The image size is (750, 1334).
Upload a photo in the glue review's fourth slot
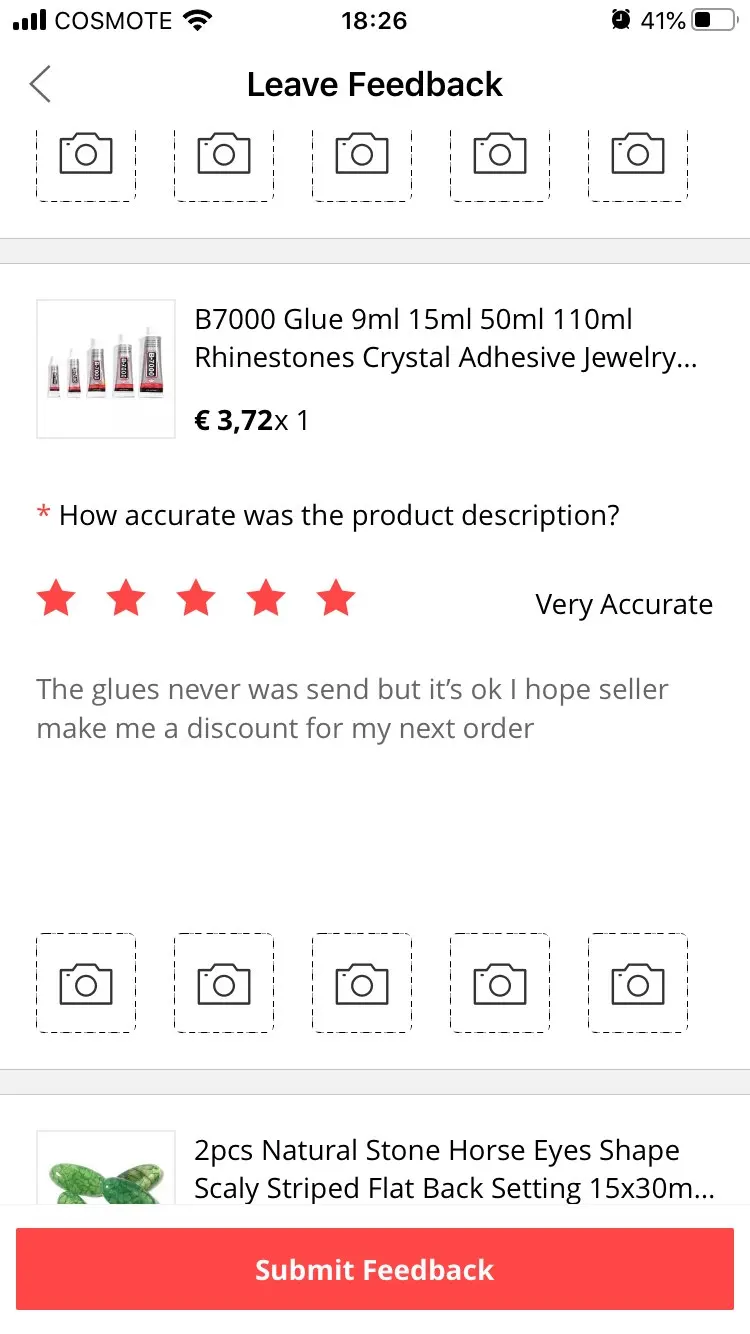click(x=500, y=983)
